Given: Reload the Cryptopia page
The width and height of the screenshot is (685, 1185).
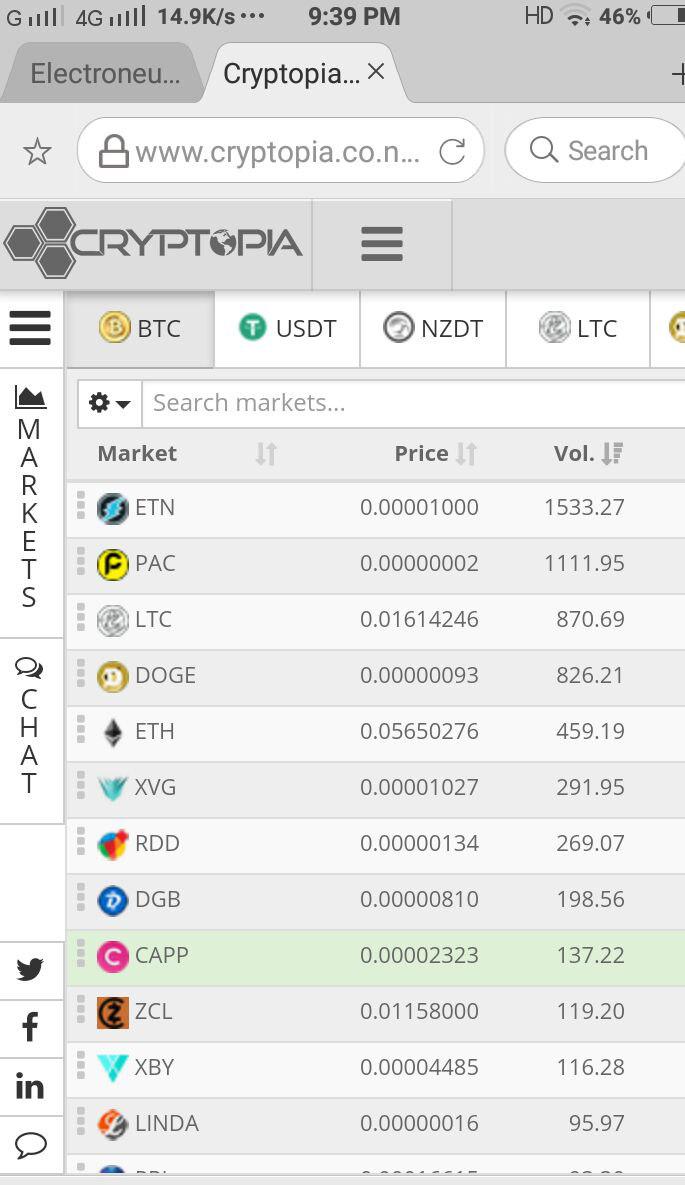Looking at the screenshot, I should click(452, 151).
